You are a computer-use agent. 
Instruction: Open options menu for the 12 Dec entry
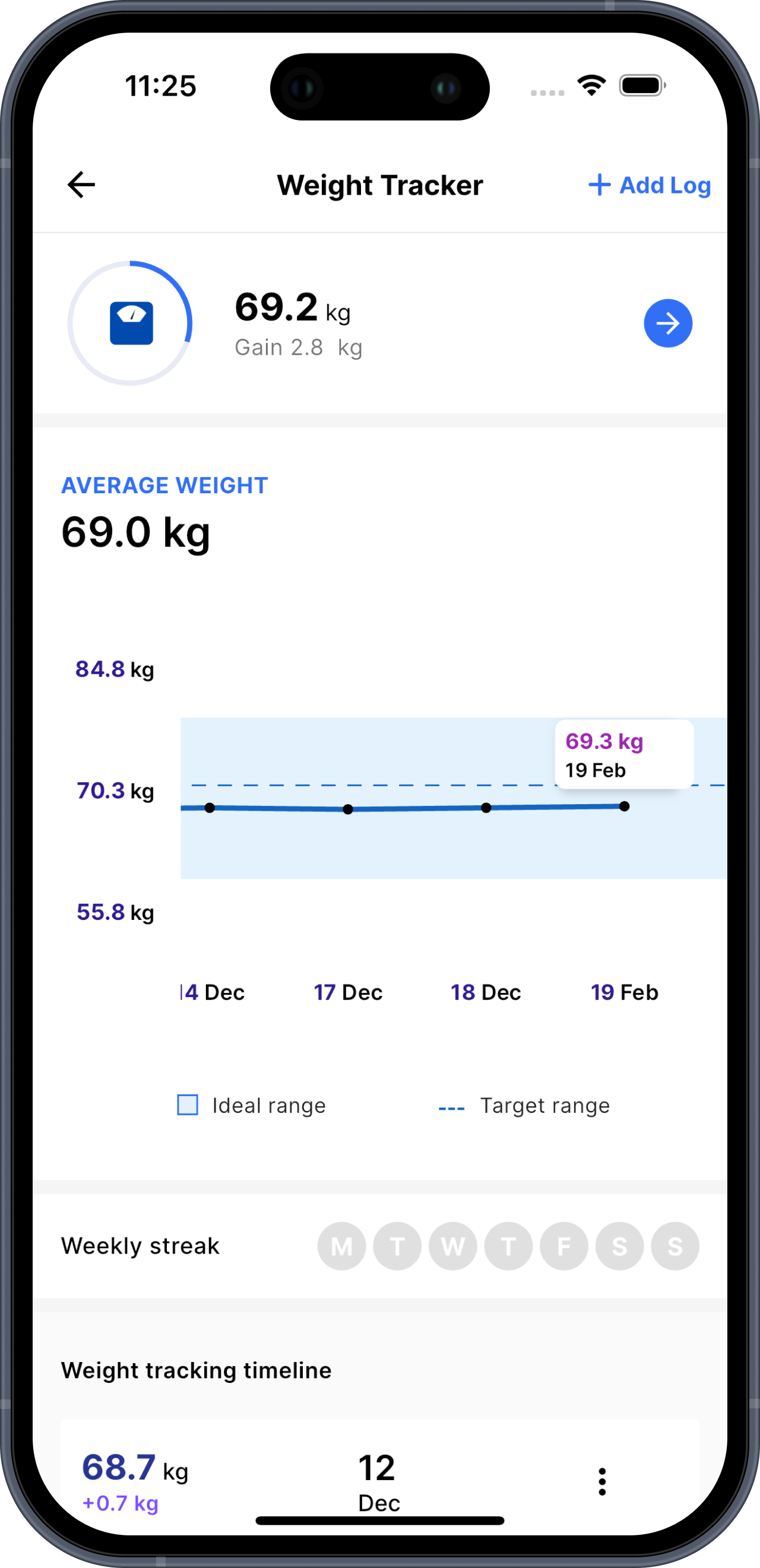[x=601, y=1481]
